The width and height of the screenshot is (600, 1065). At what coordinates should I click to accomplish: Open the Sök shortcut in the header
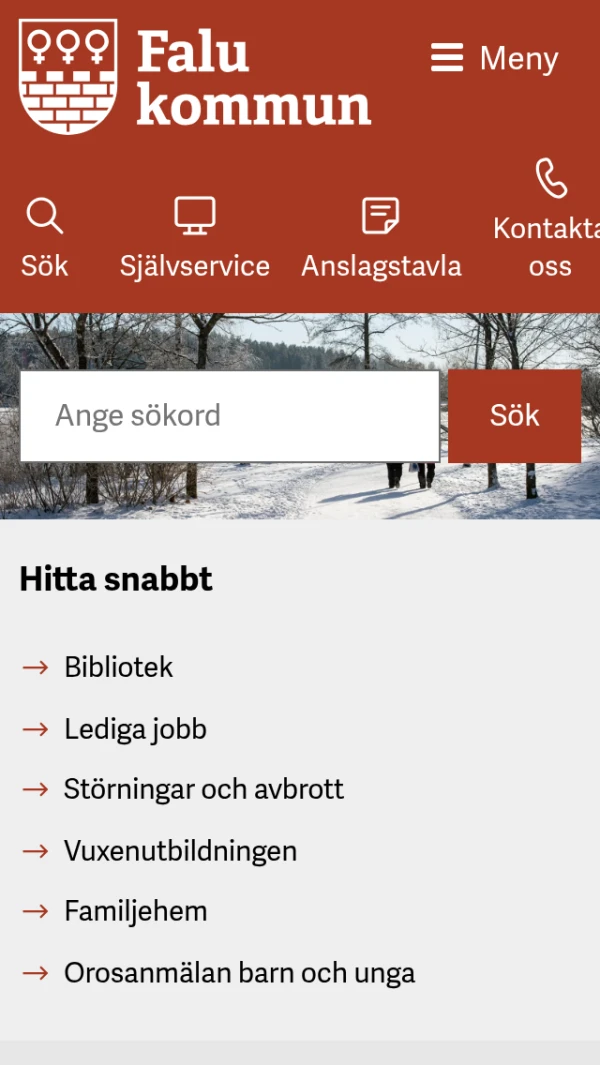coord(45,237)
